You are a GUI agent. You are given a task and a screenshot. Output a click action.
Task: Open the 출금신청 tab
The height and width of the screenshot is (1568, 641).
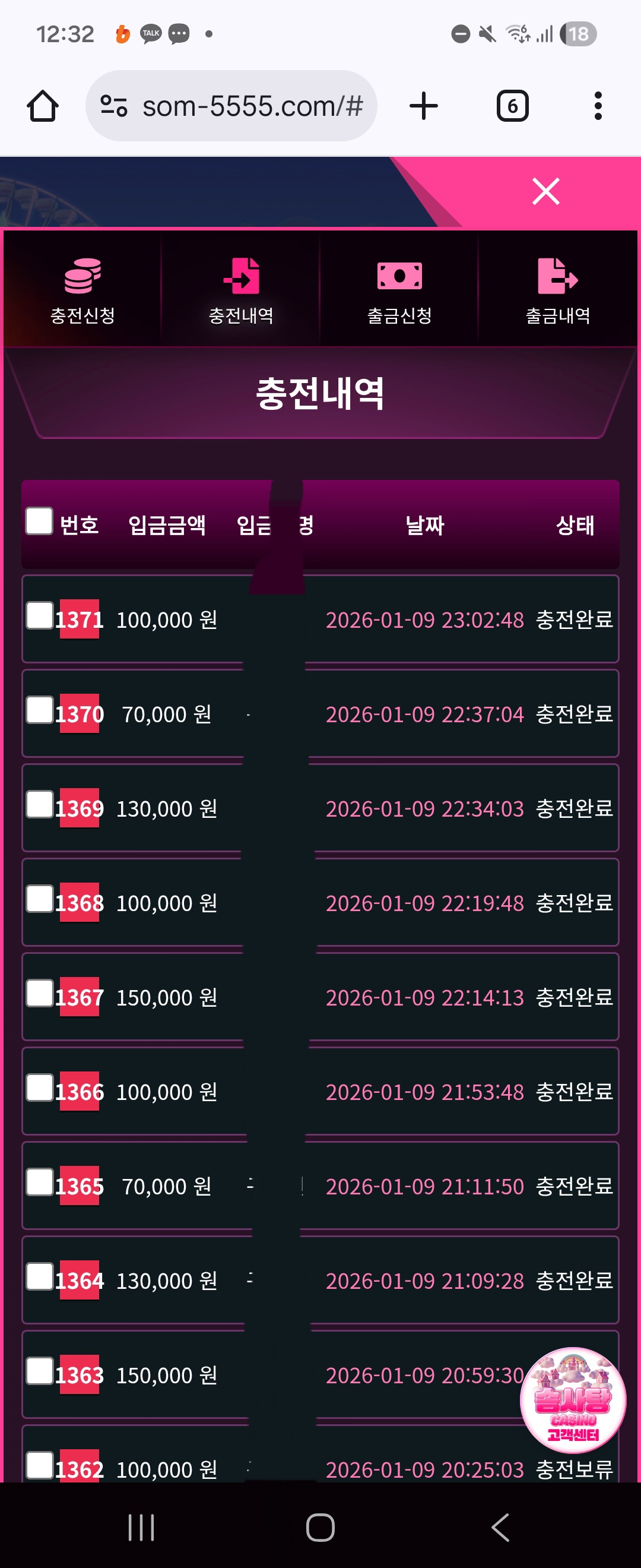click(x=399, y=289)
